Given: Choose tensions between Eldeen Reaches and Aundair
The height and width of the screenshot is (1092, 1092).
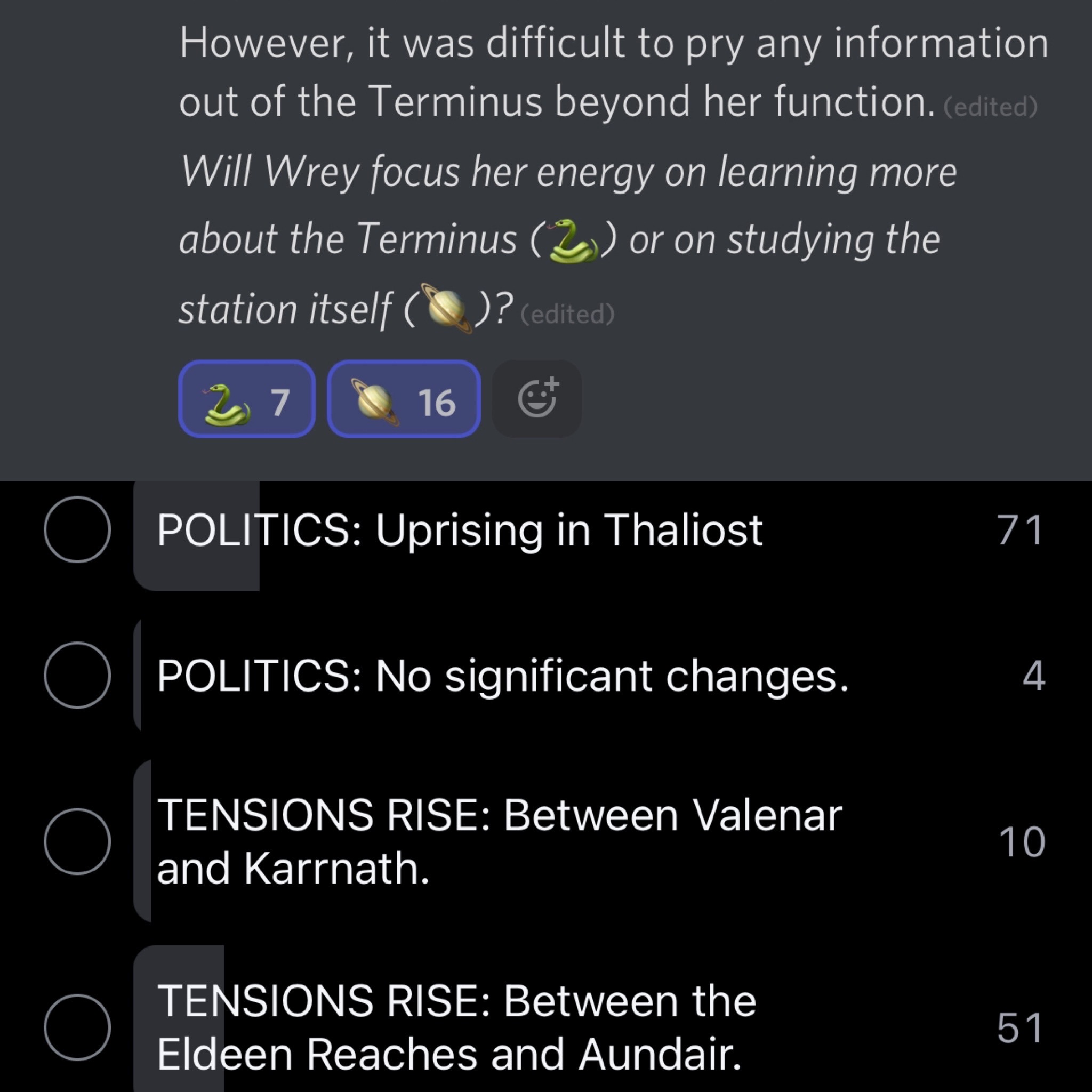Looking at the screenshot, I should pos(77,1027).
